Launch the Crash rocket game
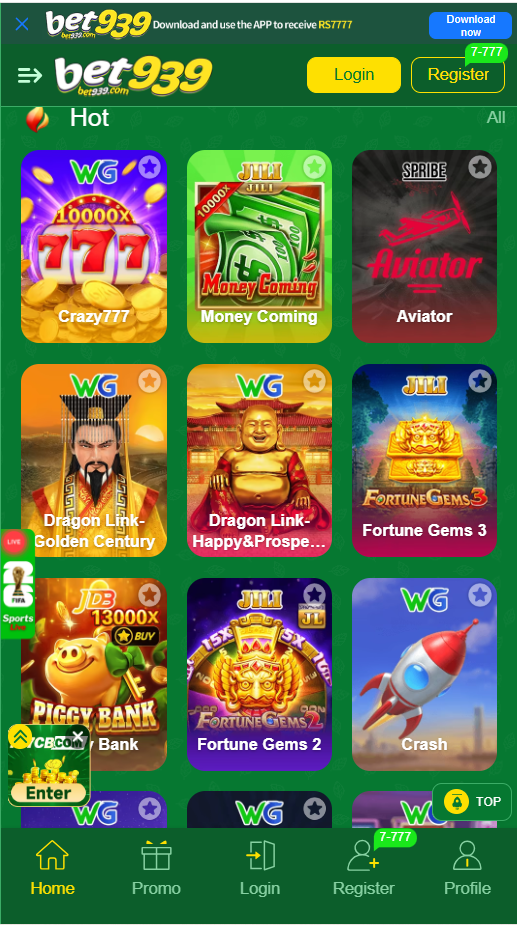Image resolution: width=517 pixels, height=925 pixels. click(x=424, y=674)
